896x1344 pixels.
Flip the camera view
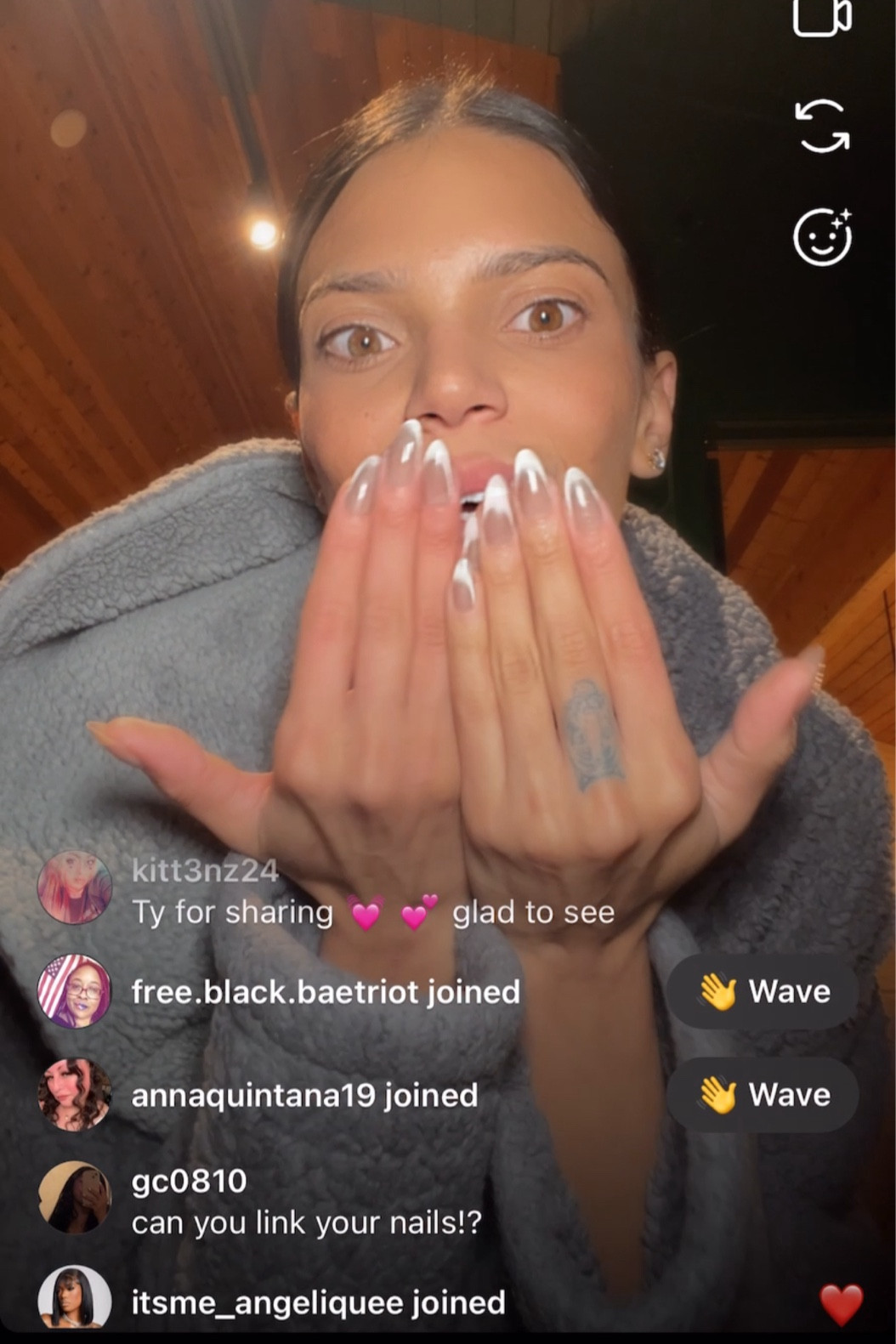[x=822, y=126]
